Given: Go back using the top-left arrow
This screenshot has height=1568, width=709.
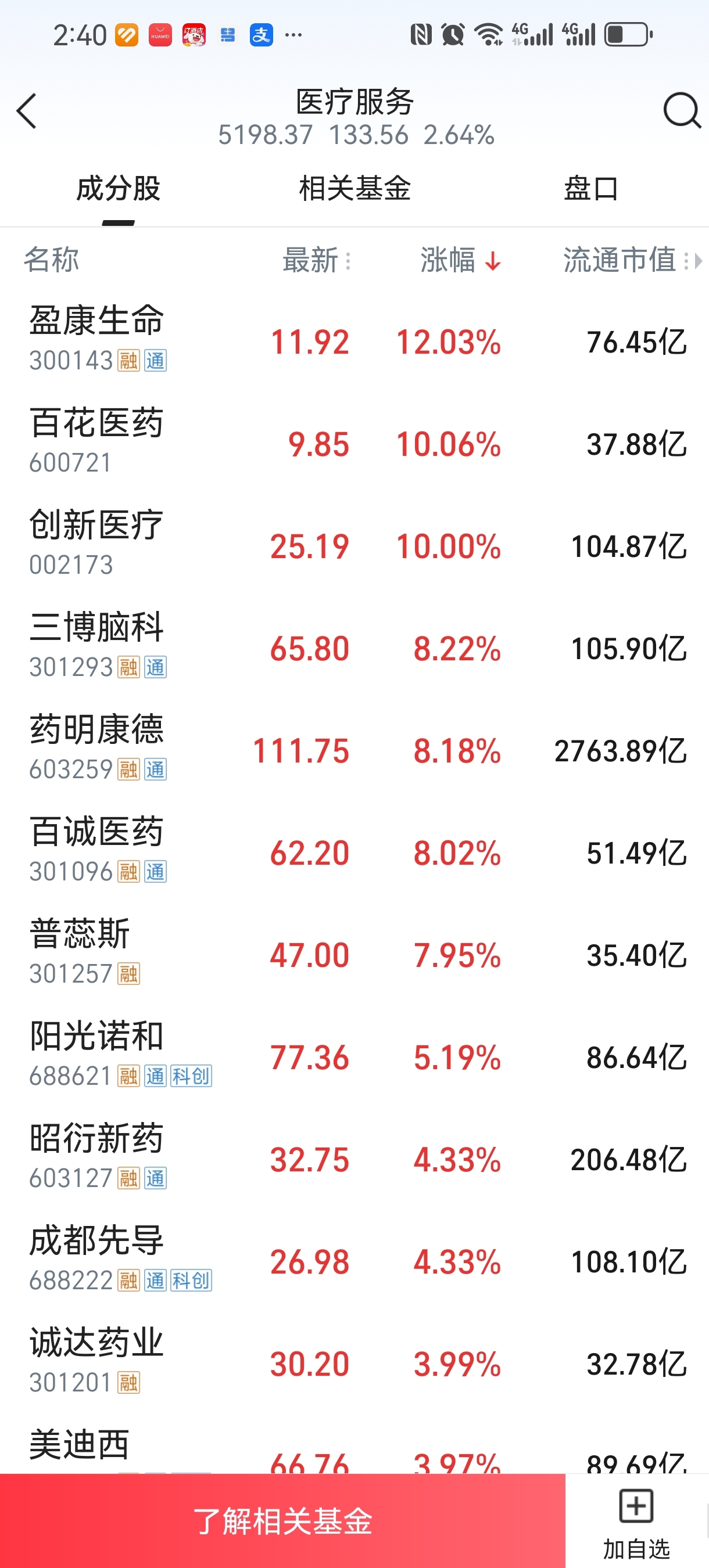Looking at the screenshot, I should pos(27,112).
